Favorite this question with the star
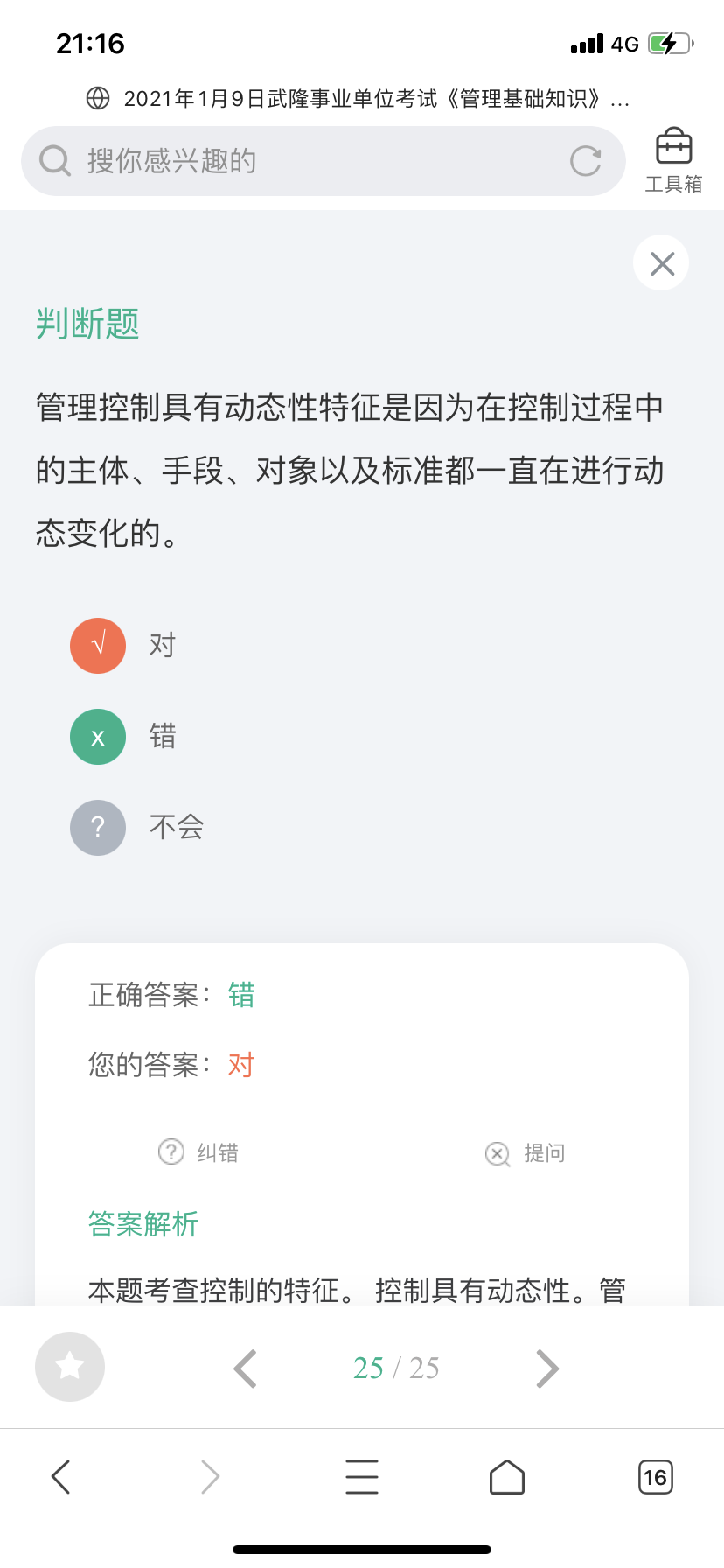The width and height of the screenshot is (724, 1568). pos(70,1367)
